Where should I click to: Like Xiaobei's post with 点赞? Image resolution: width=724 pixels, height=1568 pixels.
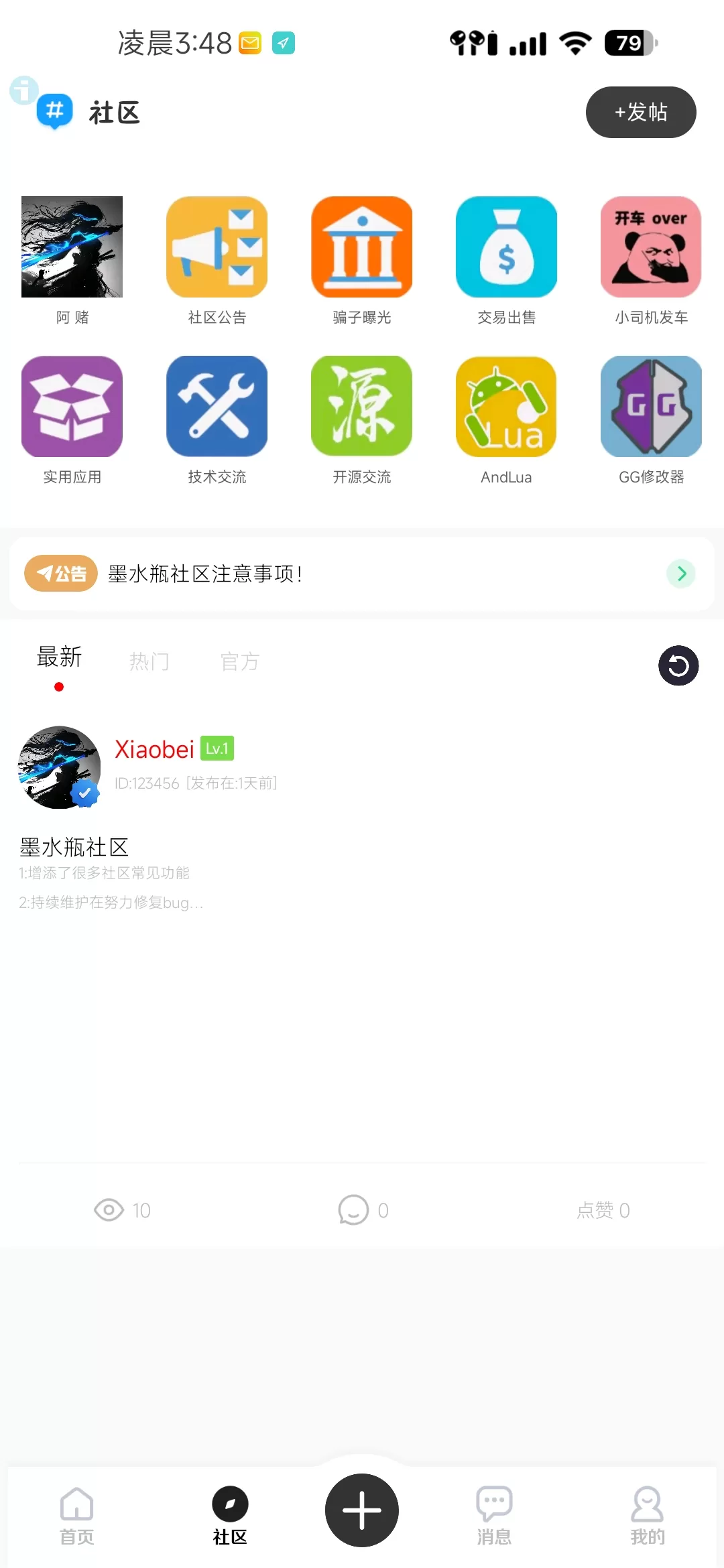click(x=603, y=1210)
